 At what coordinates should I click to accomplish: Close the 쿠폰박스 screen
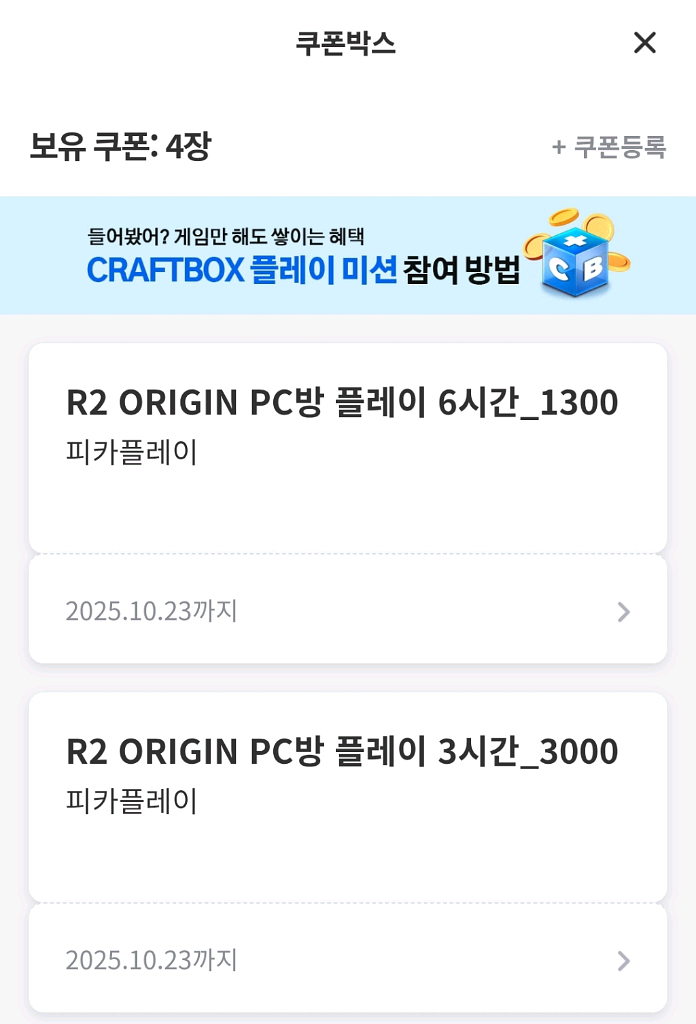(645, 43)
